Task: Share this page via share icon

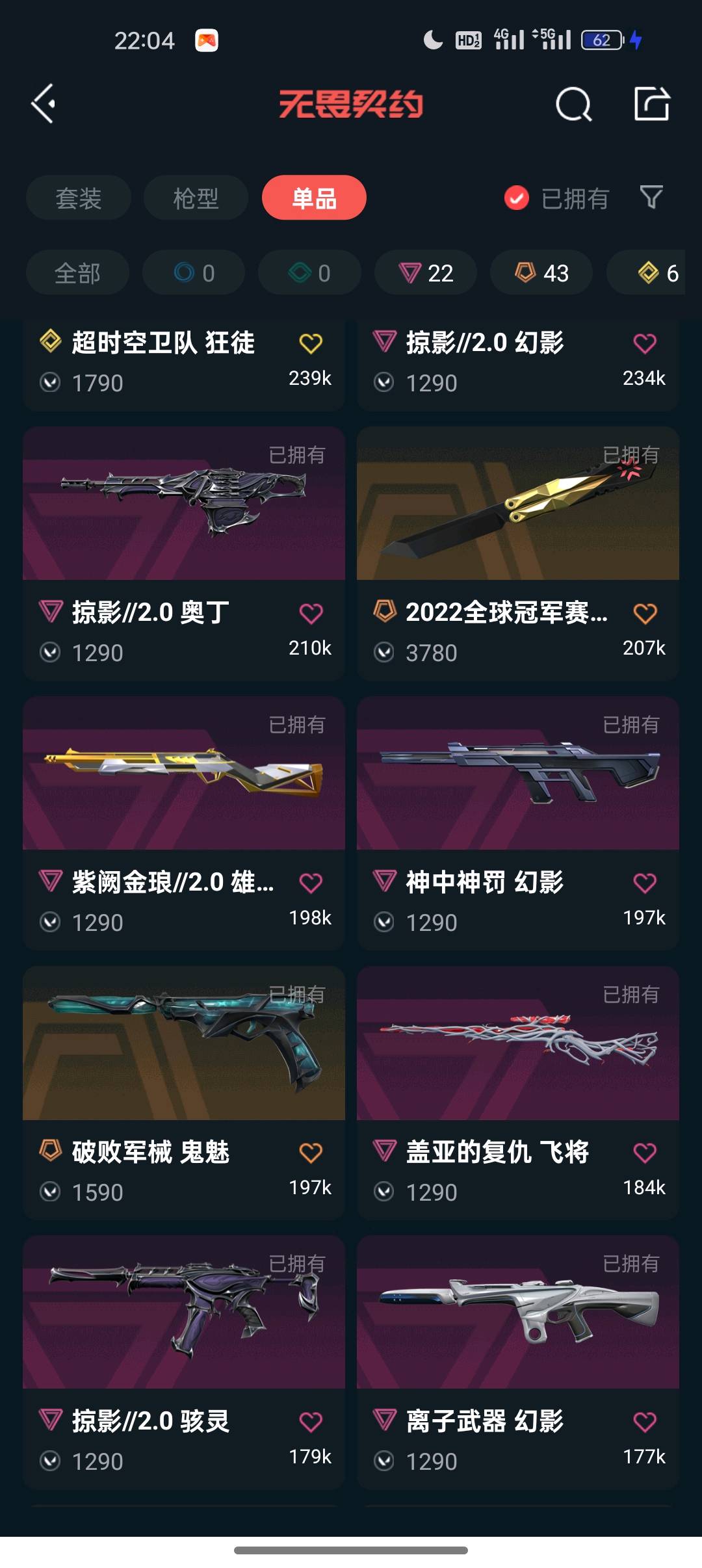Action: click(651, 104)
